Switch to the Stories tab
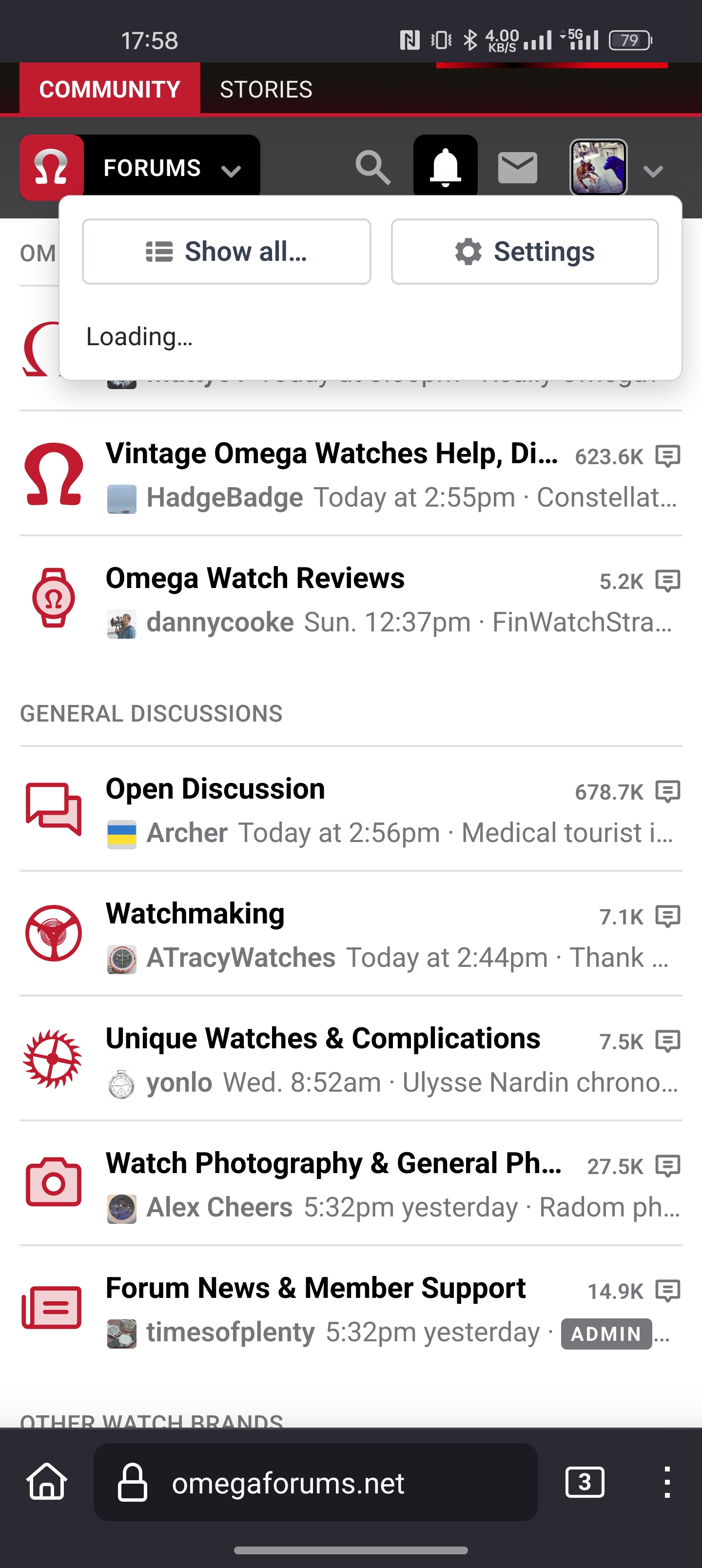 tap(266, 90)
